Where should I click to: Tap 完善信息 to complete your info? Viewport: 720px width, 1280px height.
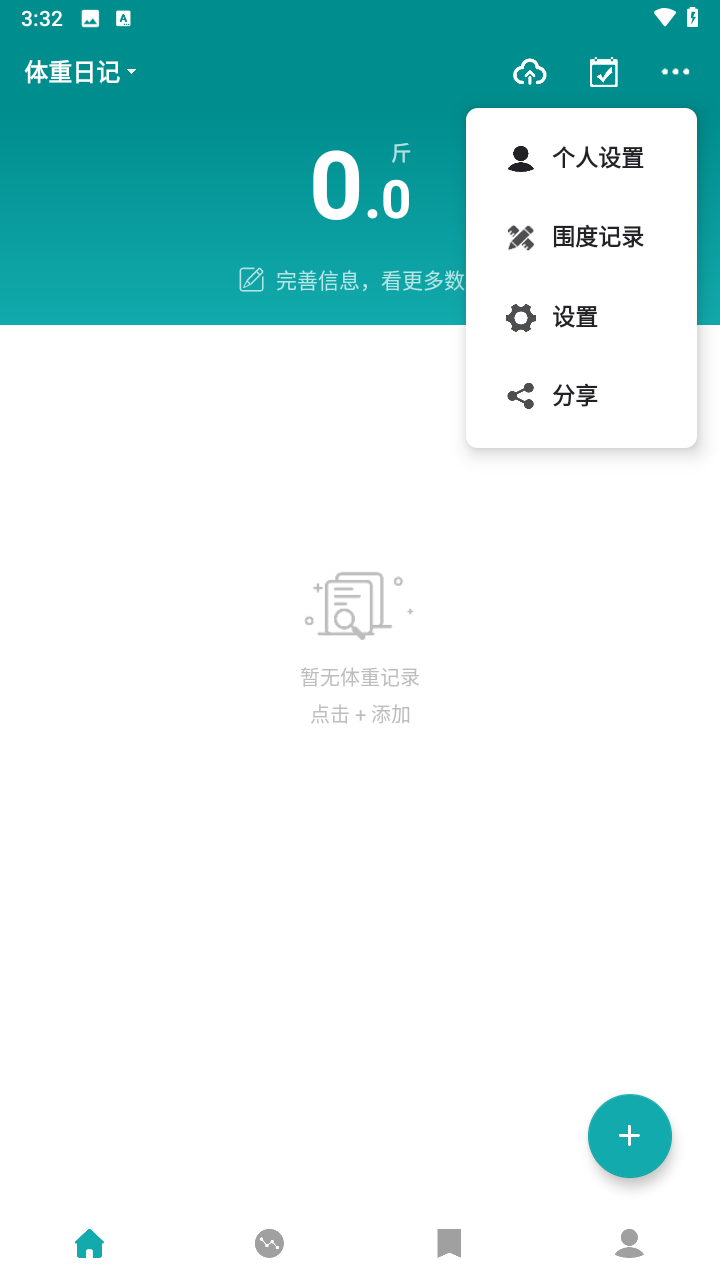pos(352,280)
